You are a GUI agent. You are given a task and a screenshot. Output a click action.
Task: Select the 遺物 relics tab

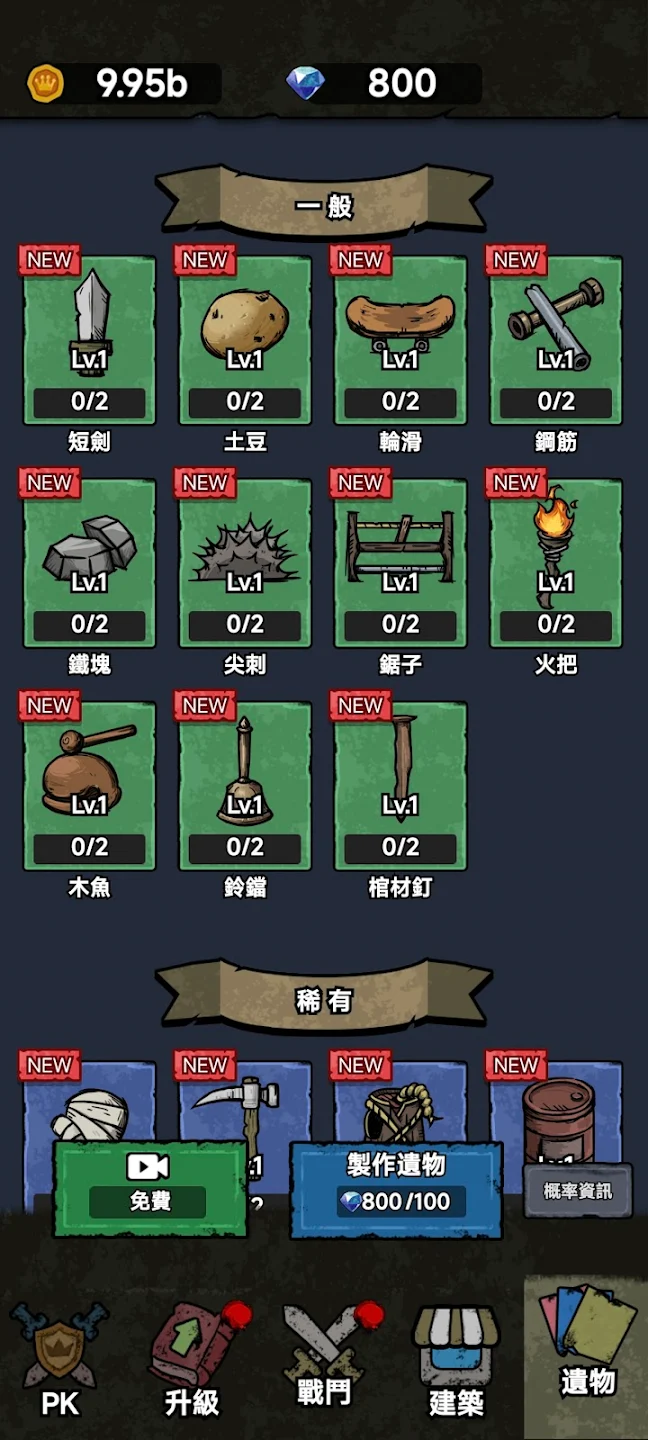click(x=586, y=1356)
